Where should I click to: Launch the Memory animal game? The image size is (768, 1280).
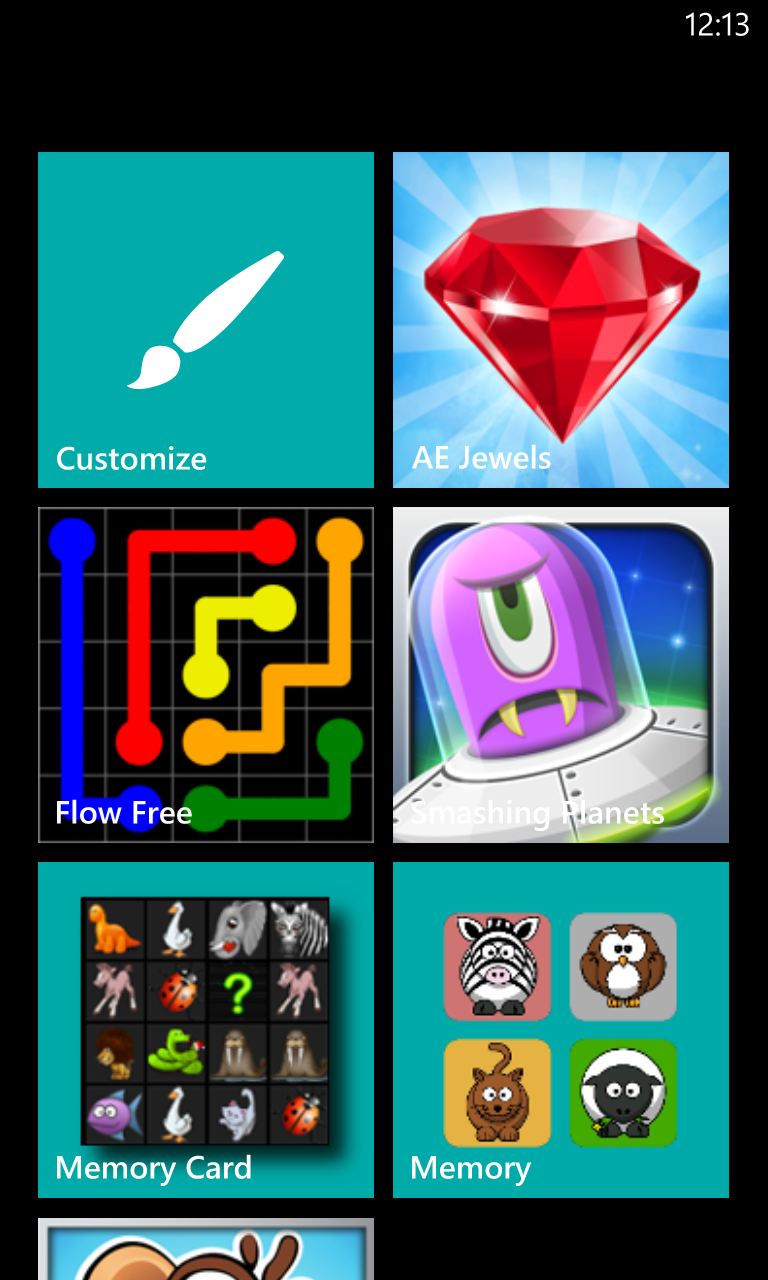pyautogui.click(x=560, y=1030)
